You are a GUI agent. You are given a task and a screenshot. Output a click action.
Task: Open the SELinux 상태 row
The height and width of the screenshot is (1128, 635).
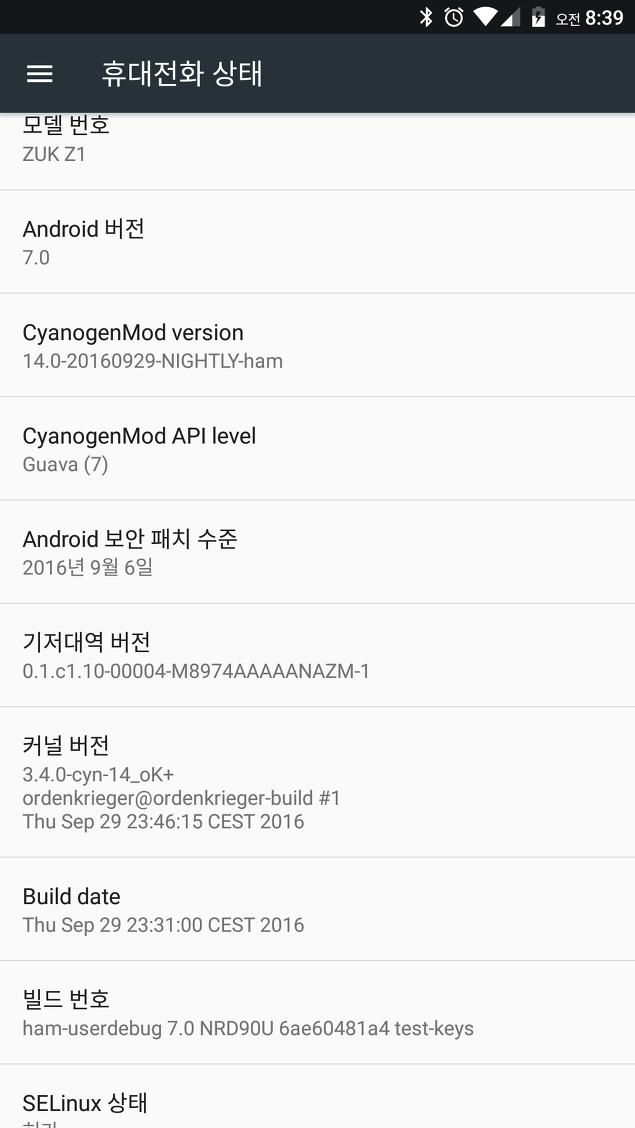coord(317,1097)
